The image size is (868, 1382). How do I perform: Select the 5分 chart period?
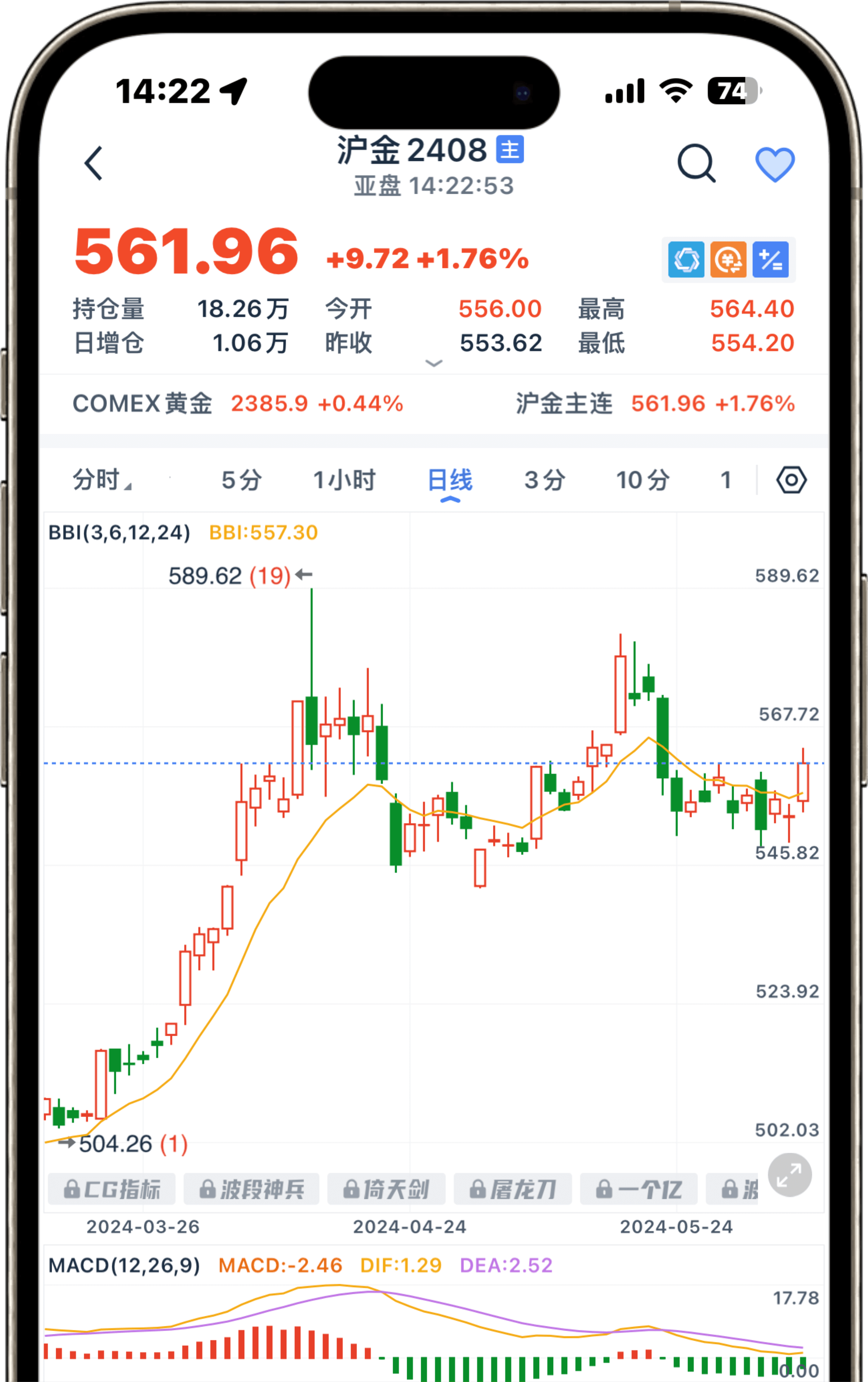click(x=241, y=480)
